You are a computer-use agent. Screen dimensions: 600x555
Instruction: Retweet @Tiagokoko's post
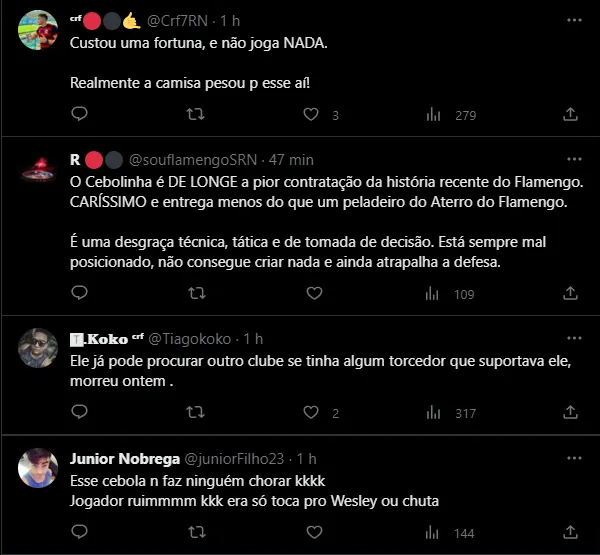[197, 413]
